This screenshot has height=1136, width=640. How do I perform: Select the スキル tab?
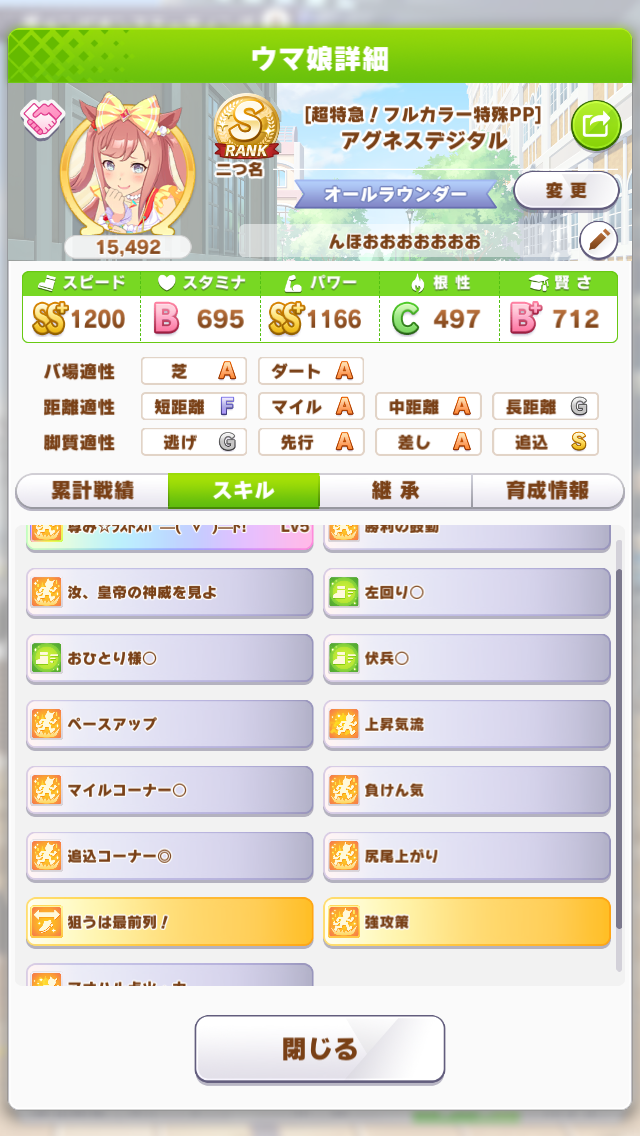pyautogui.click(x=243, y=491)
